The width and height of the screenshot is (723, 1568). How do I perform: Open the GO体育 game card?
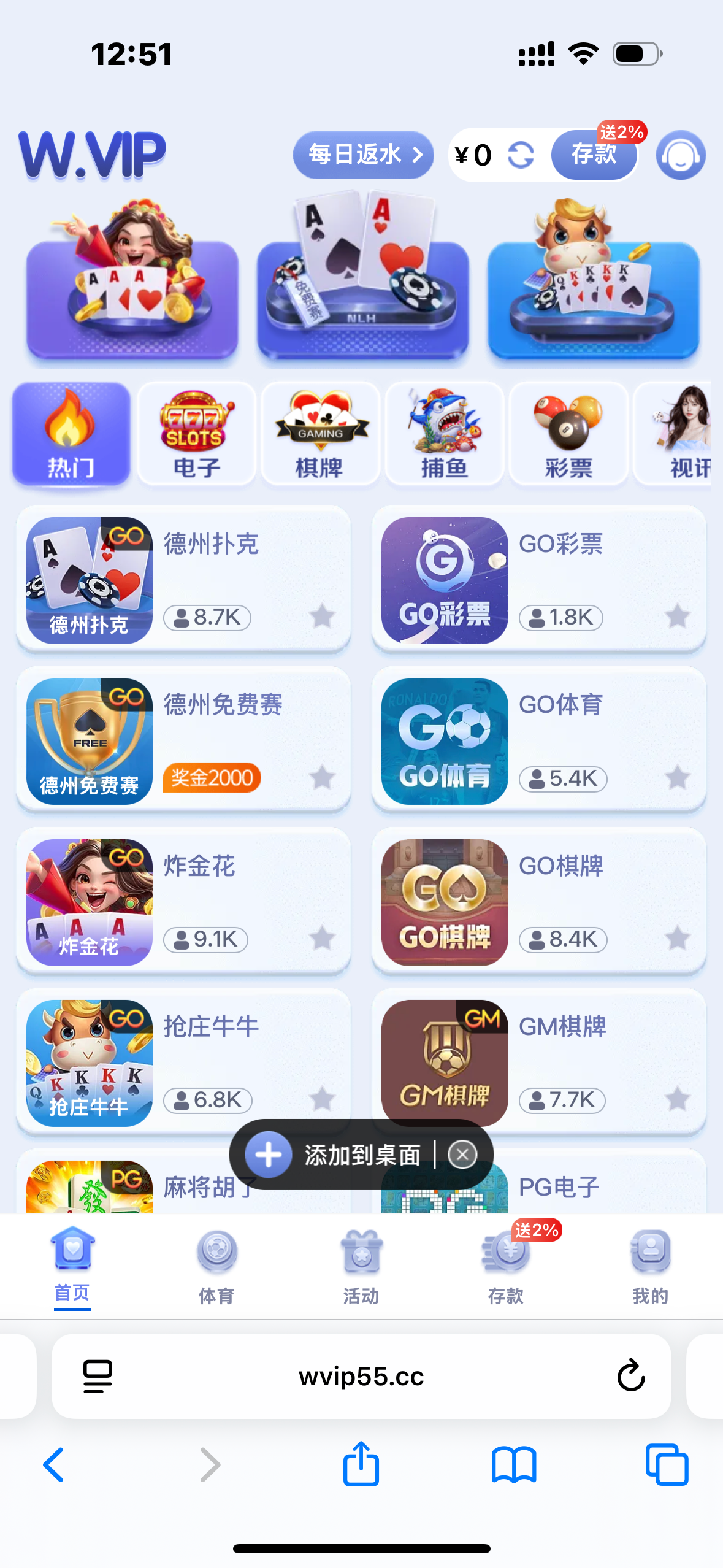[538, 741]
